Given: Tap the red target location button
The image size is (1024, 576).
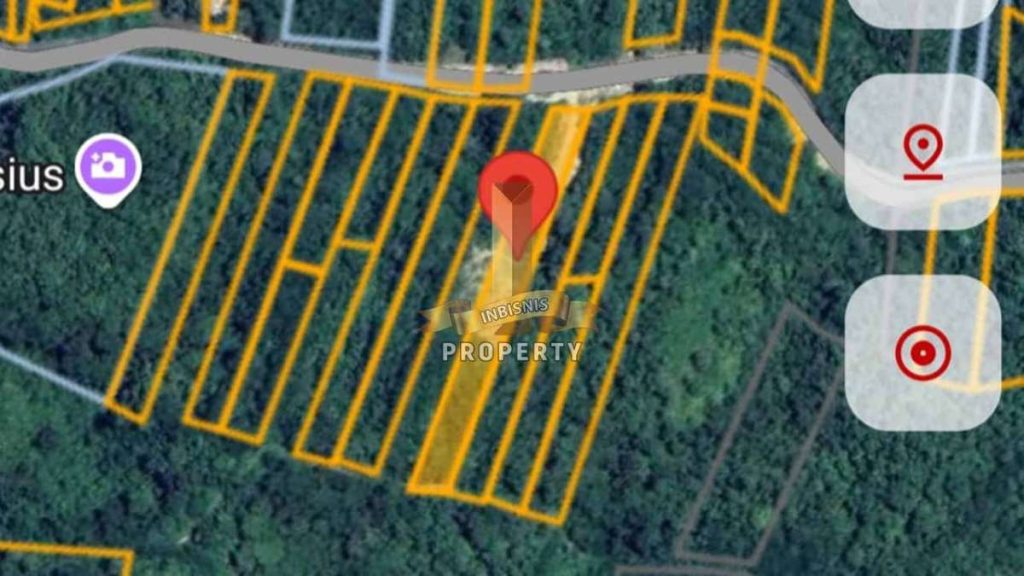Looking at the screenshot, I should coord(922,353).
